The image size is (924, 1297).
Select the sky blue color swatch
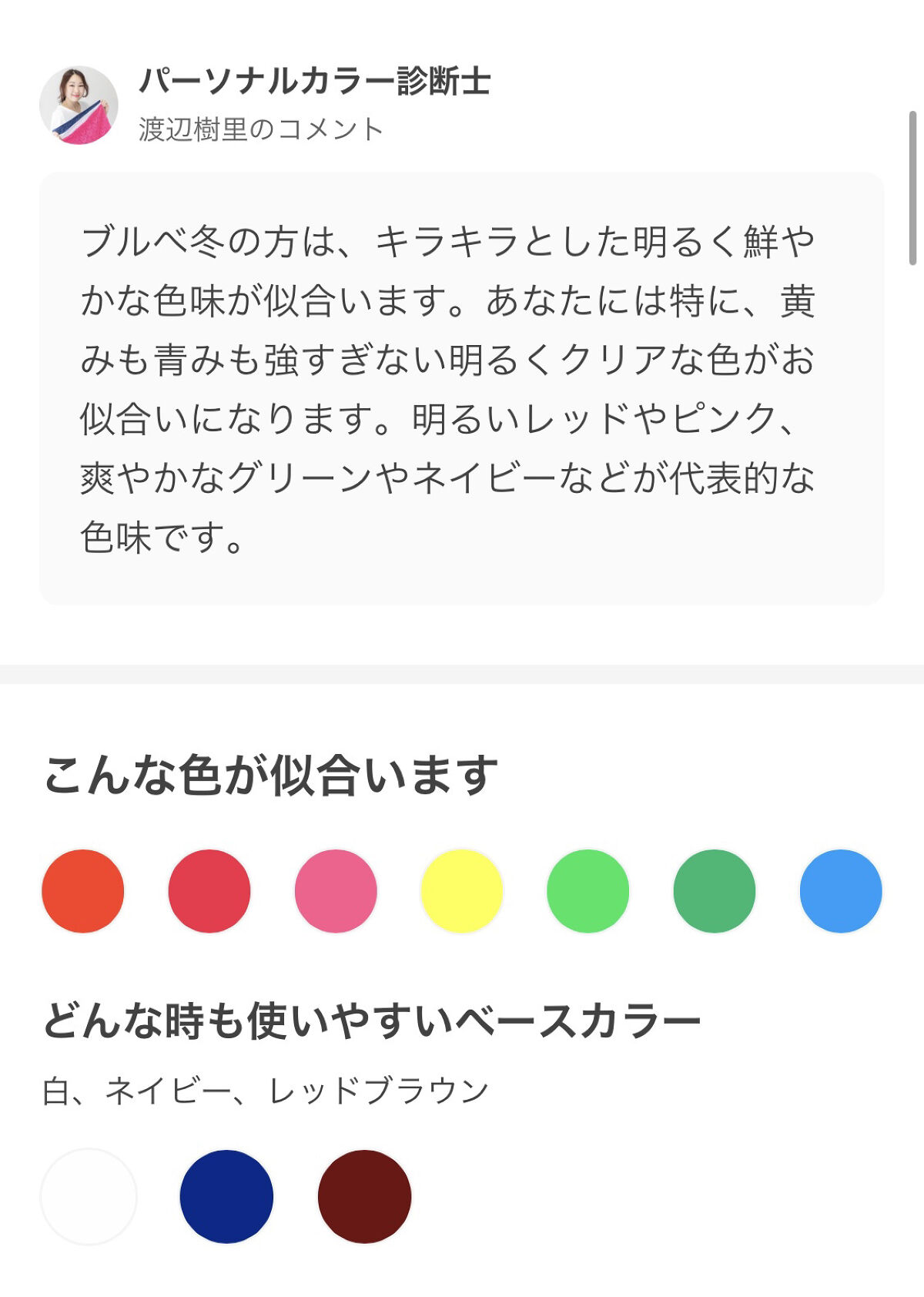pos(841,891)
